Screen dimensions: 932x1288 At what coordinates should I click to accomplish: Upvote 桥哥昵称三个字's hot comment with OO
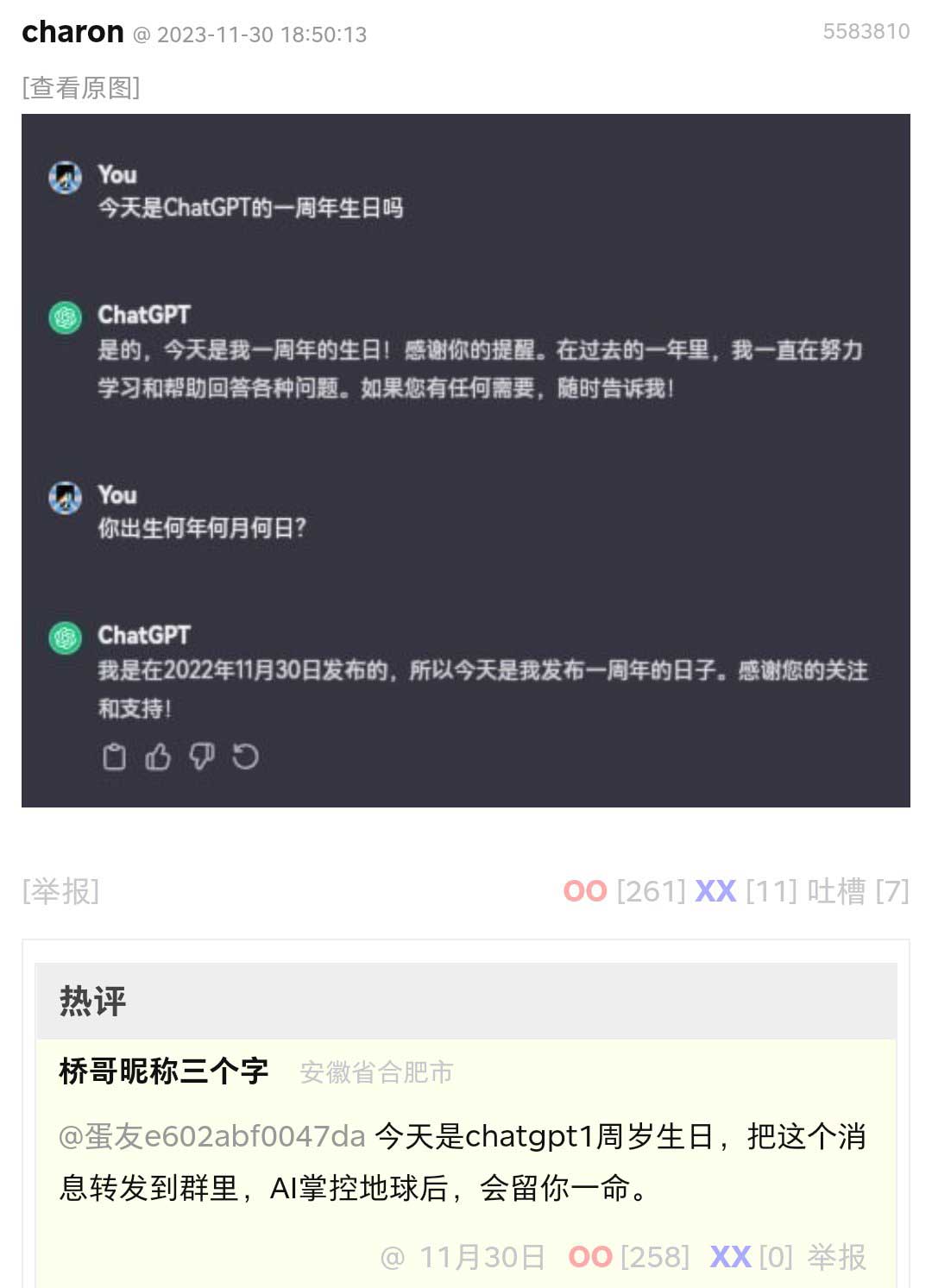[x=590, y=1257]
